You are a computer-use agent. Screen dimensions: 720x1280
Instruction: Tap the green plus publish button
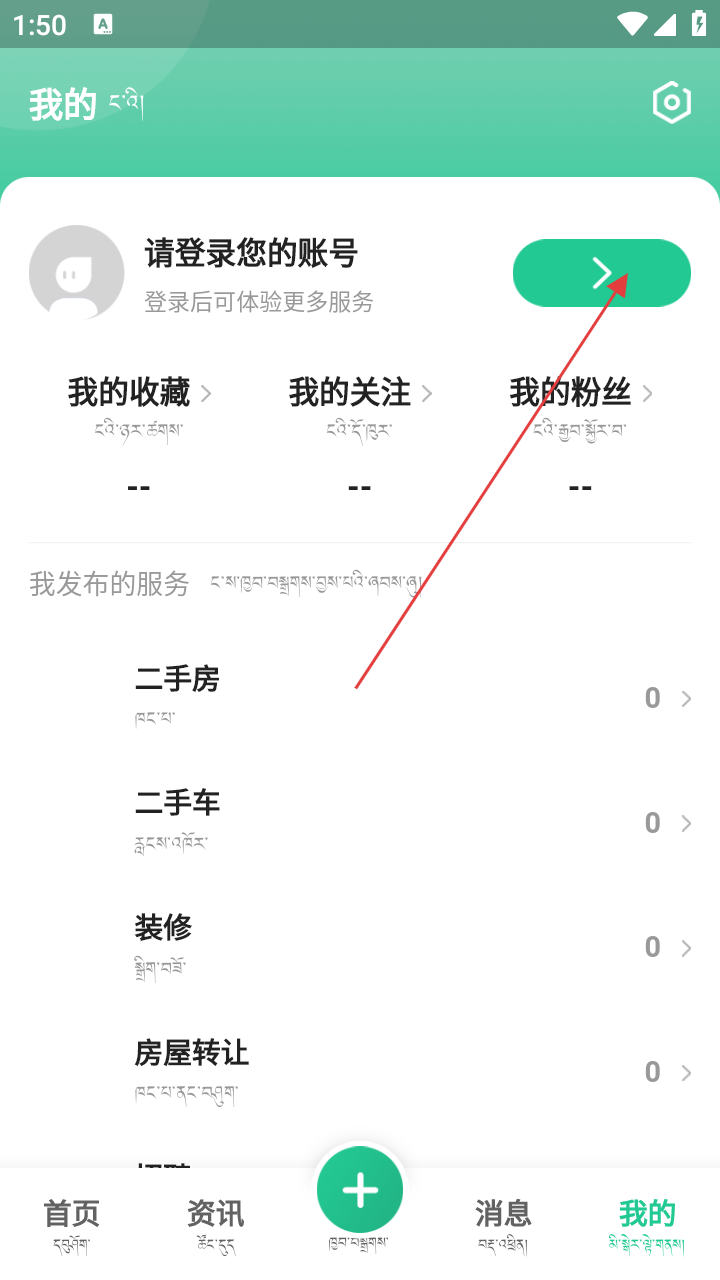[x=360, y=1190]
